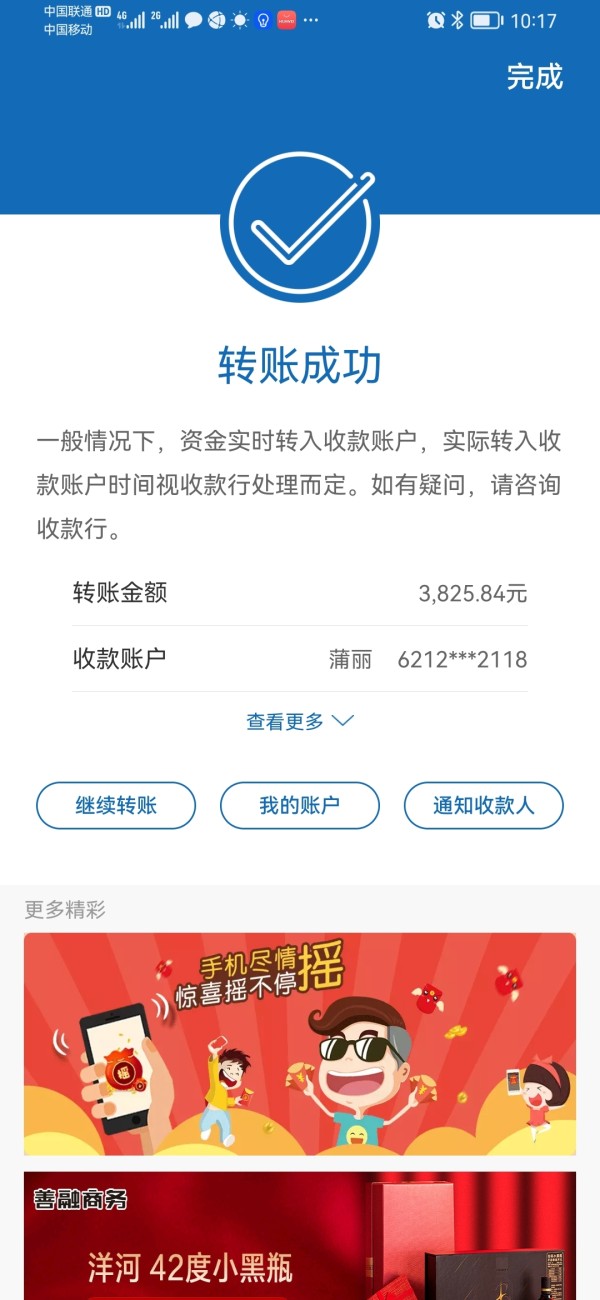Image resolution: width=600 pixels, height=1300 pixels.
Task: Expand 查看更多 transfer details
Action: tap(300, 721)
